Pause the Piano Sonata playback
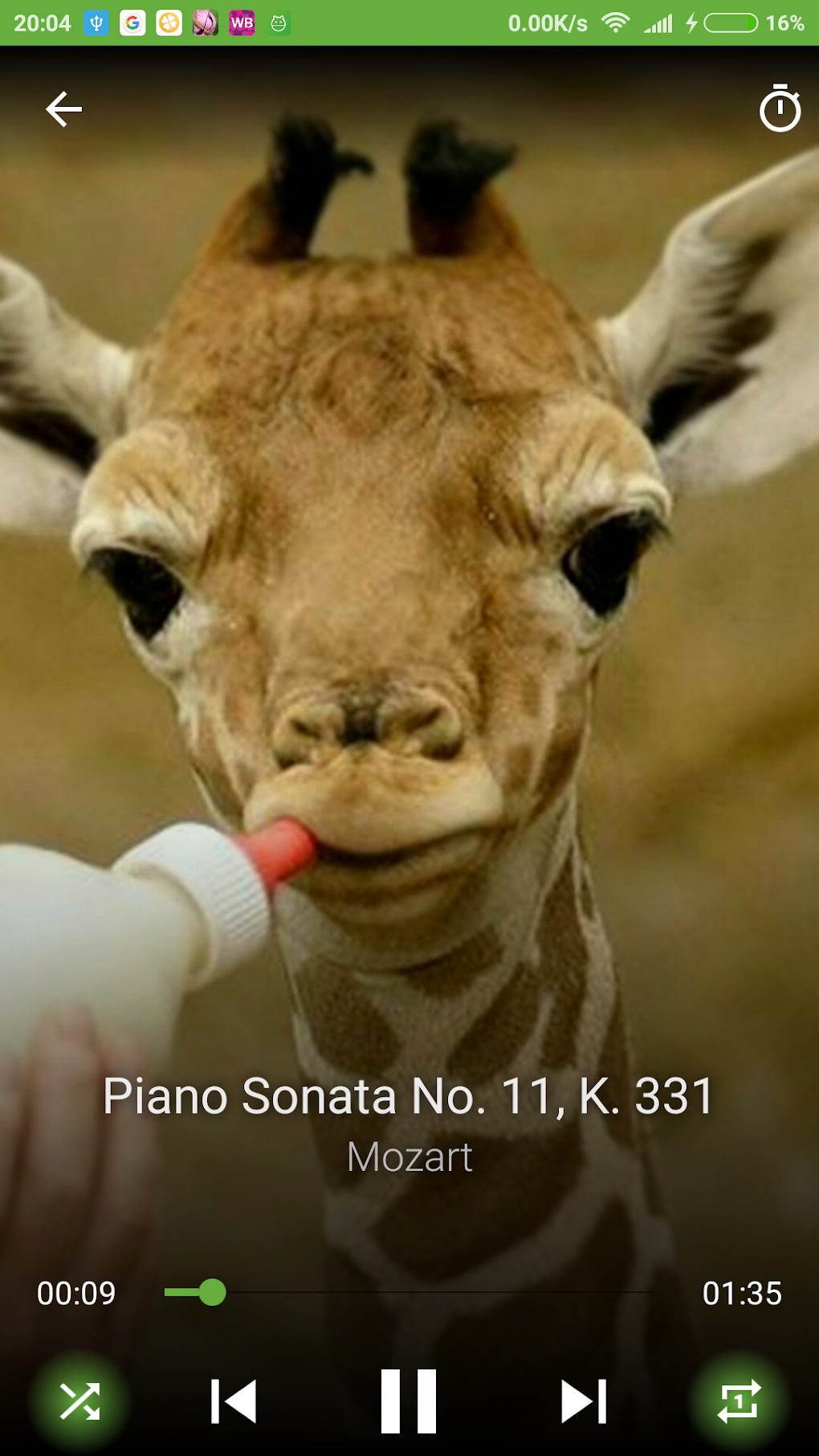The image size is (819, 1456). coord(409,1401)
